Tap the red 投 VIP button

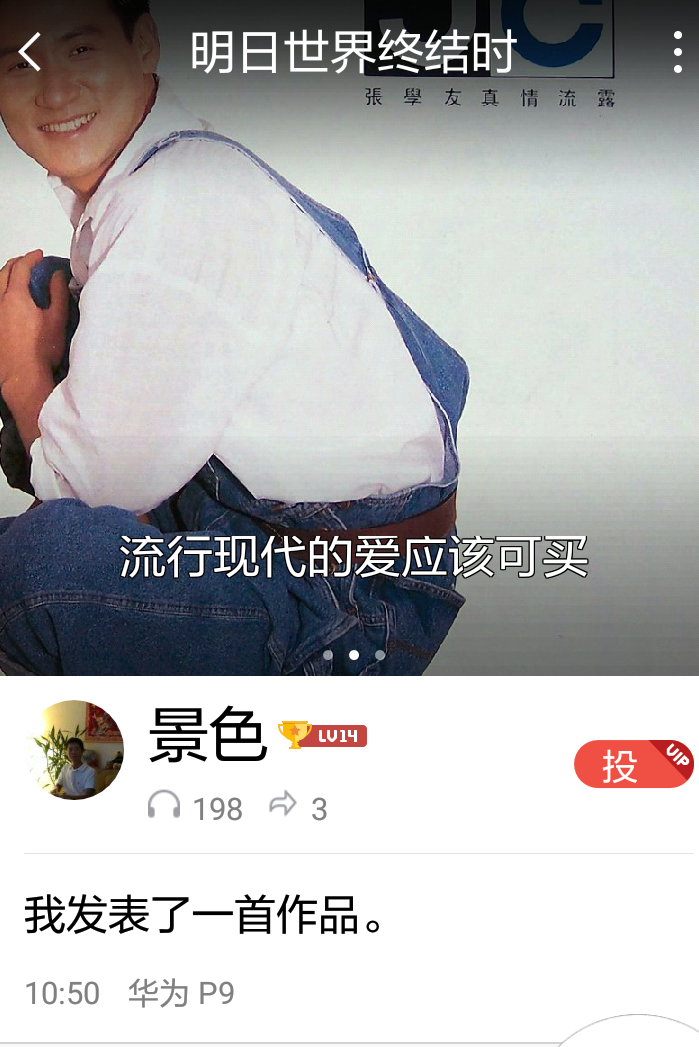(x=632, y=765)
